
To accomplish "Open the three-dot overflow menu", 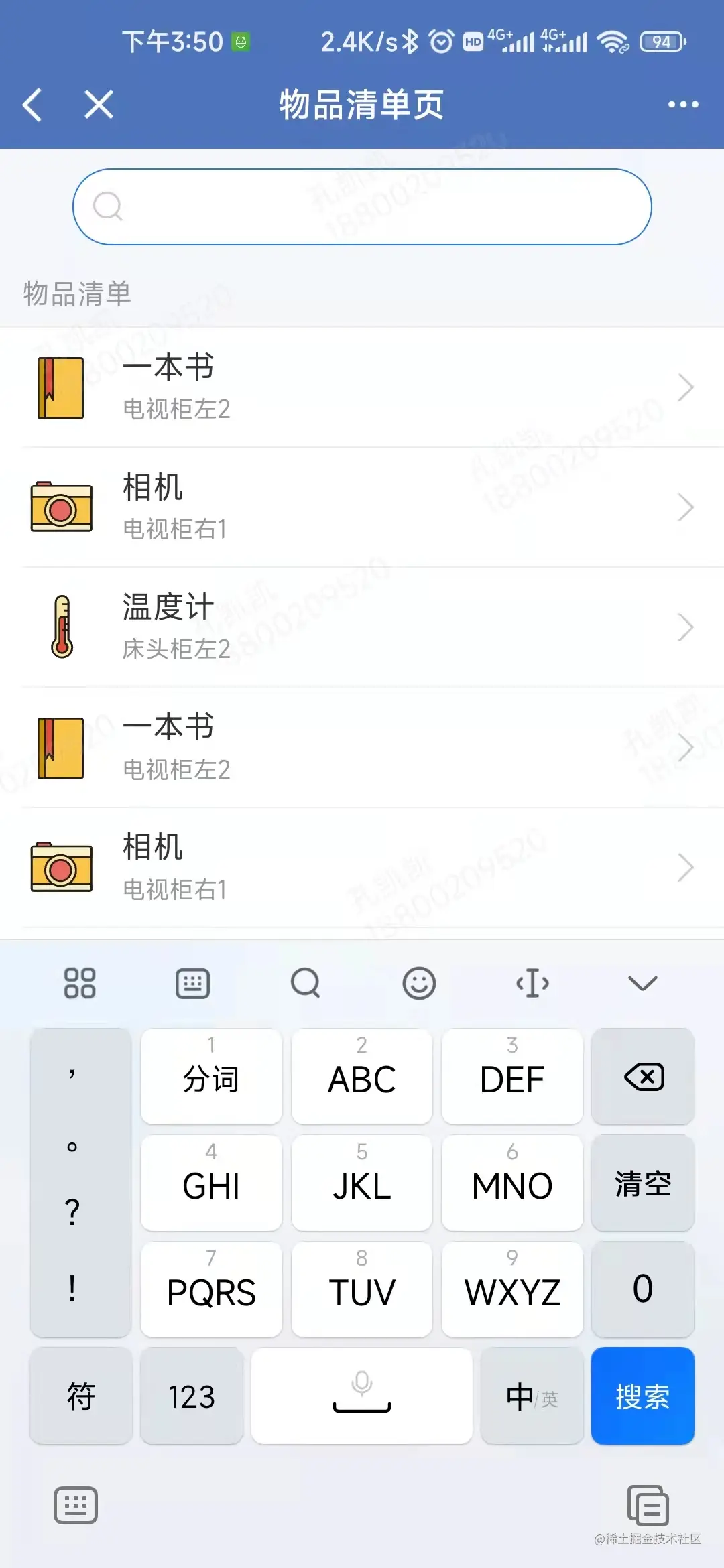I will click(682, 105).
